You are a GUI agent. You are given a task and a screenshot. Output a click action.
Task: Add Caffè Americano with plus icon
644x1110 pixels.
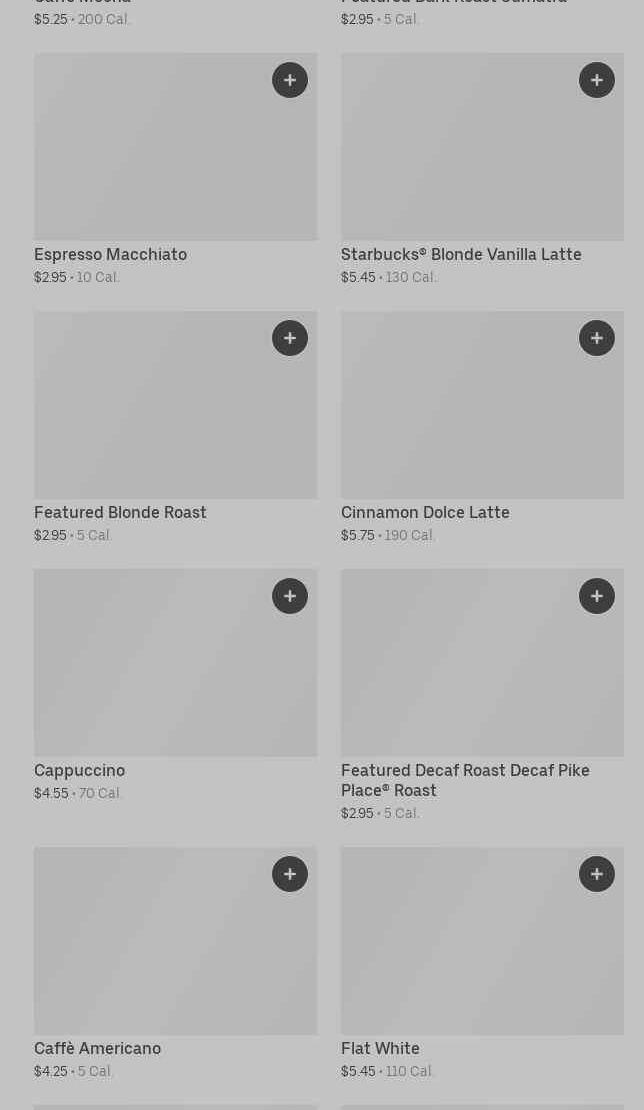pyautogui.click(x=290, y=874)
